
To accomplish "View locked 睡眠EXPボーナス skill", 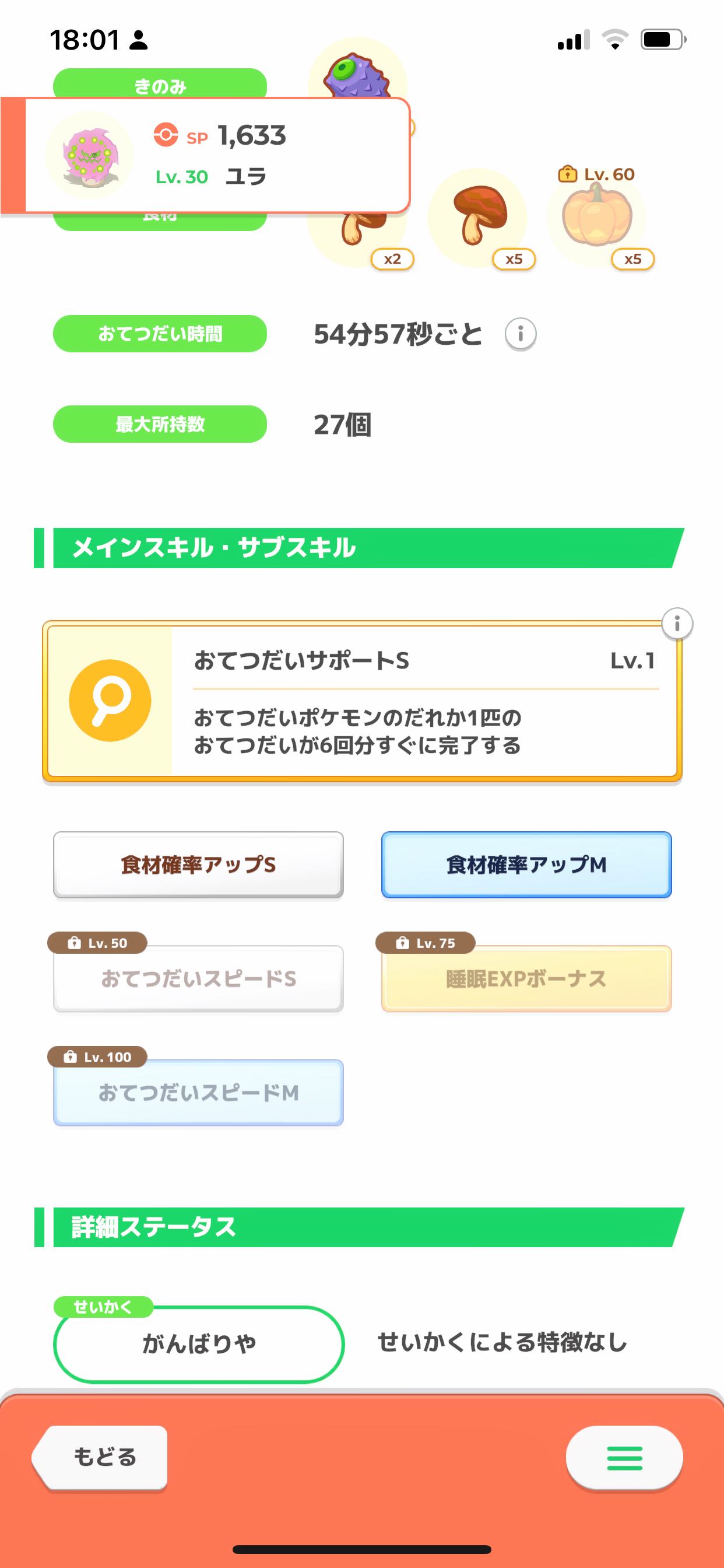I will [x=526, y=978].
